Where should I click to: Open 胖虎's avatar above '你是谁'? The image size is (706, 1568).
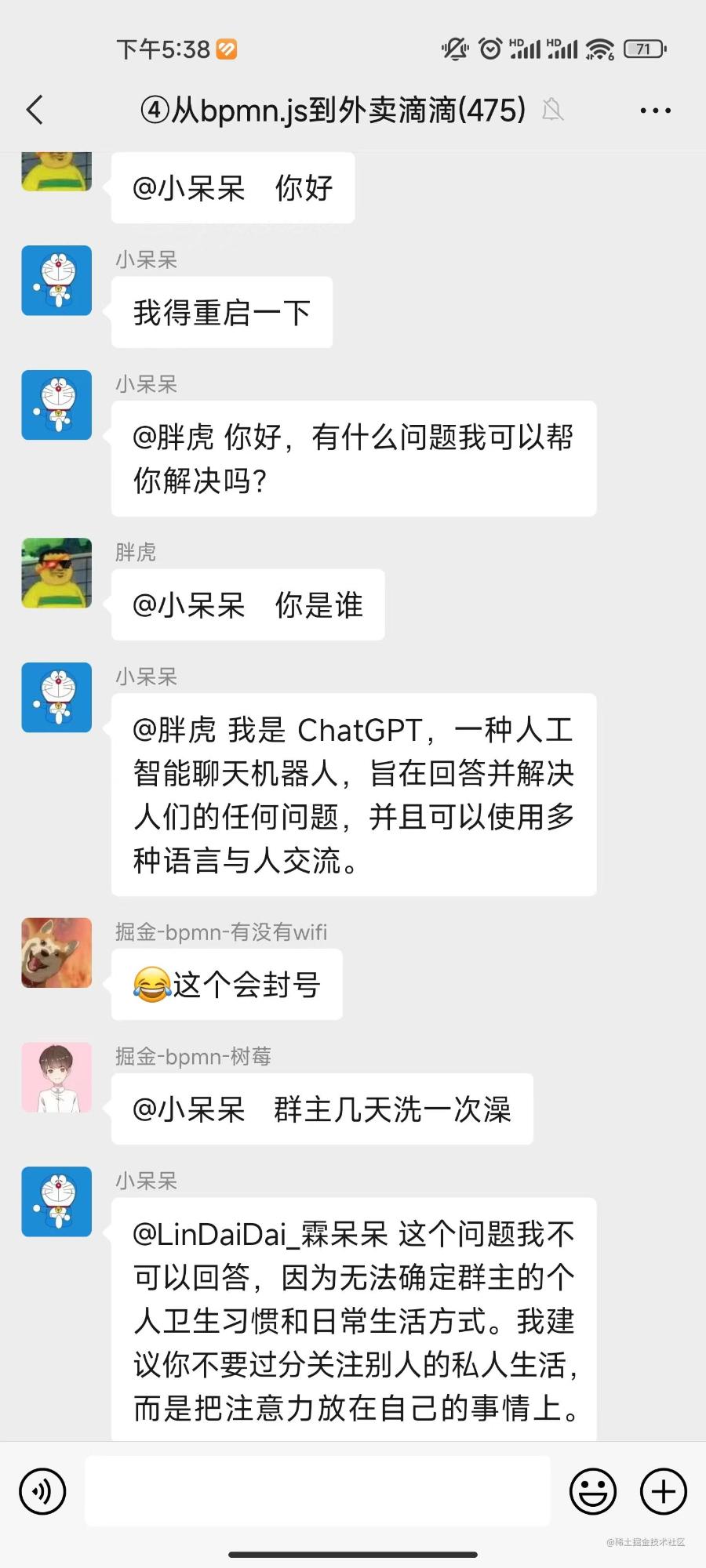(x=56, y=573)
